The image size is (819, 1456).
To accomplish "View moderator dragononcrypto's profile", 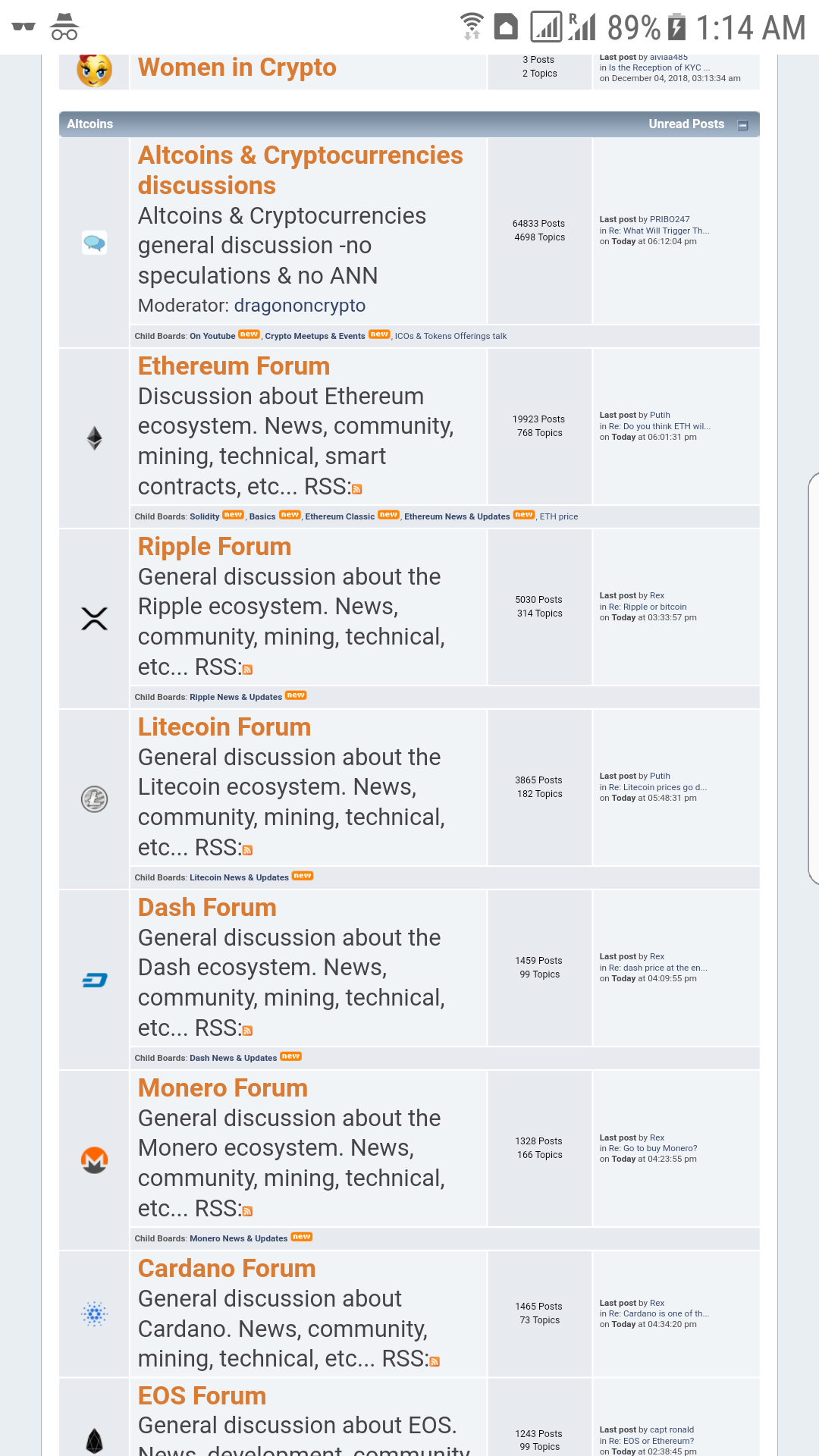I will (x=300, y=306).
